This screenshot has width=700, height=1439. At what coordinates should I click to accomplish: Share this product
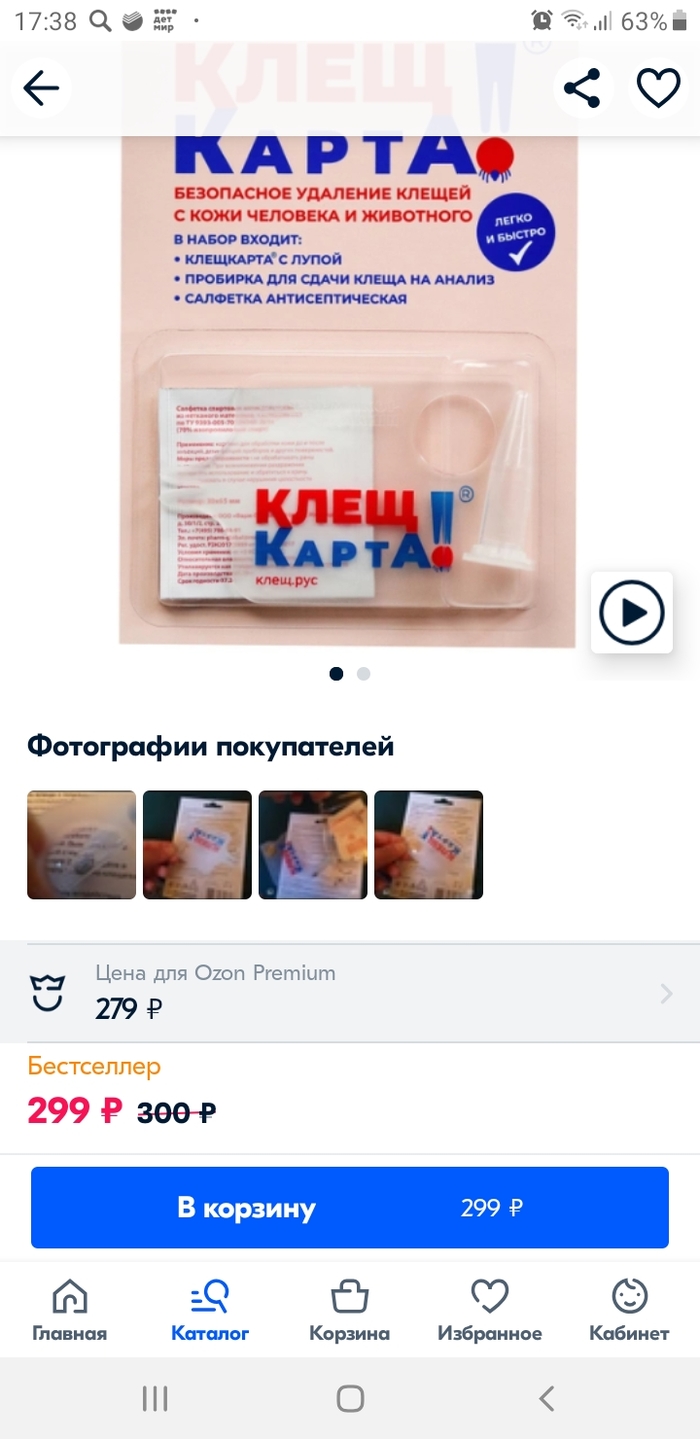coord(582,89)
